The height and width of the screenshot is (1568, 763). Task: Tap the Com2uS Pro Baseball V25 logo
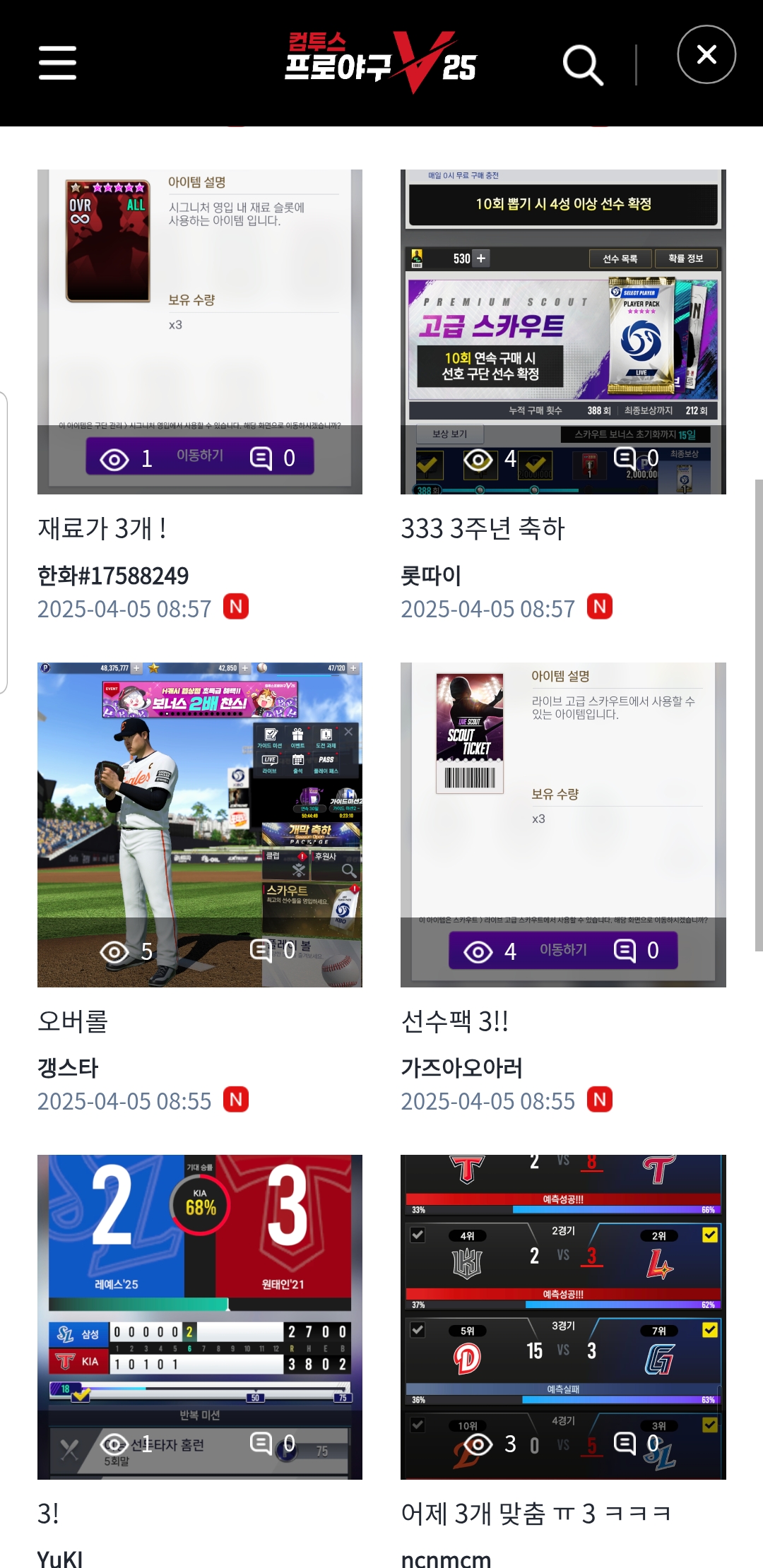coord(381,62)
